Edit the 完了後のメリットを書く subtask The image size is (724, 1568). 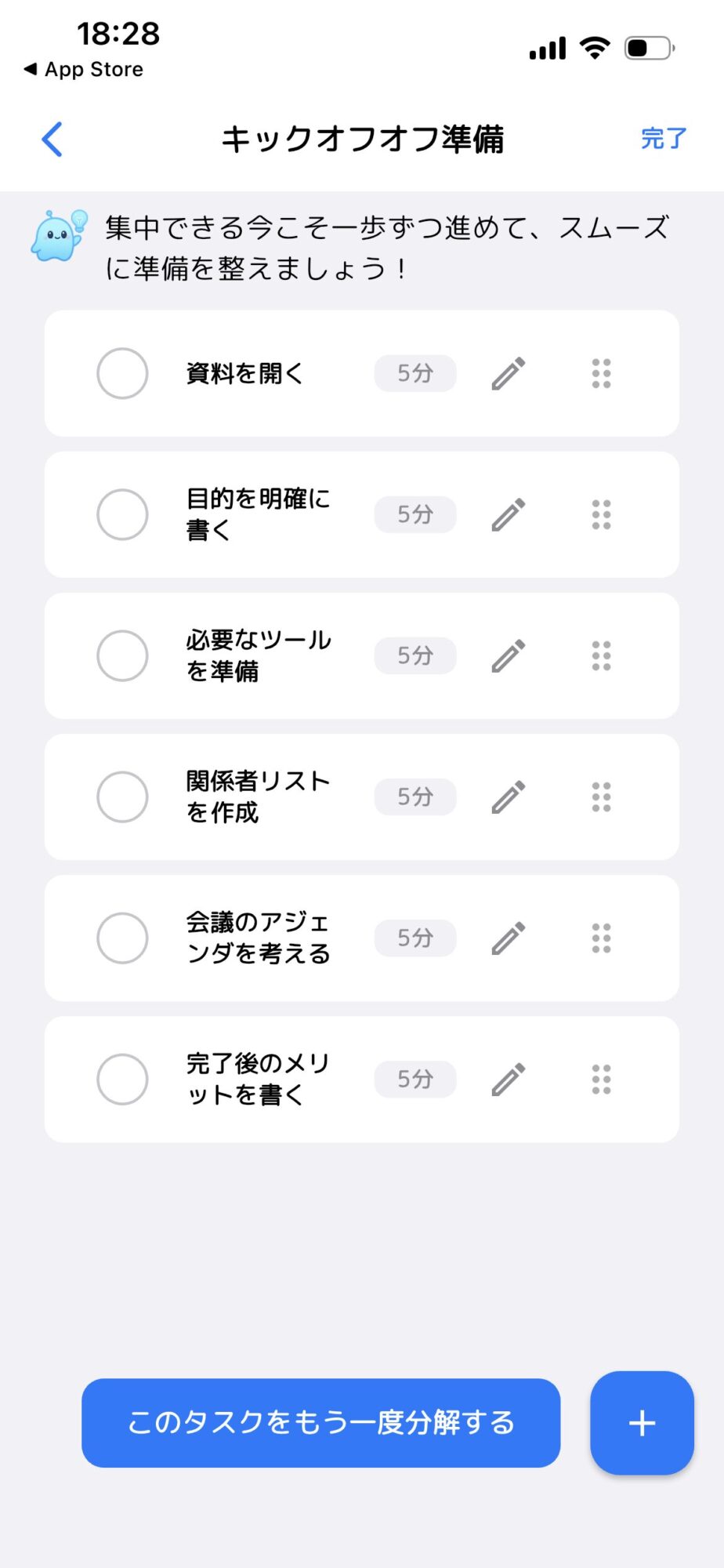[x=508, y=1079]
